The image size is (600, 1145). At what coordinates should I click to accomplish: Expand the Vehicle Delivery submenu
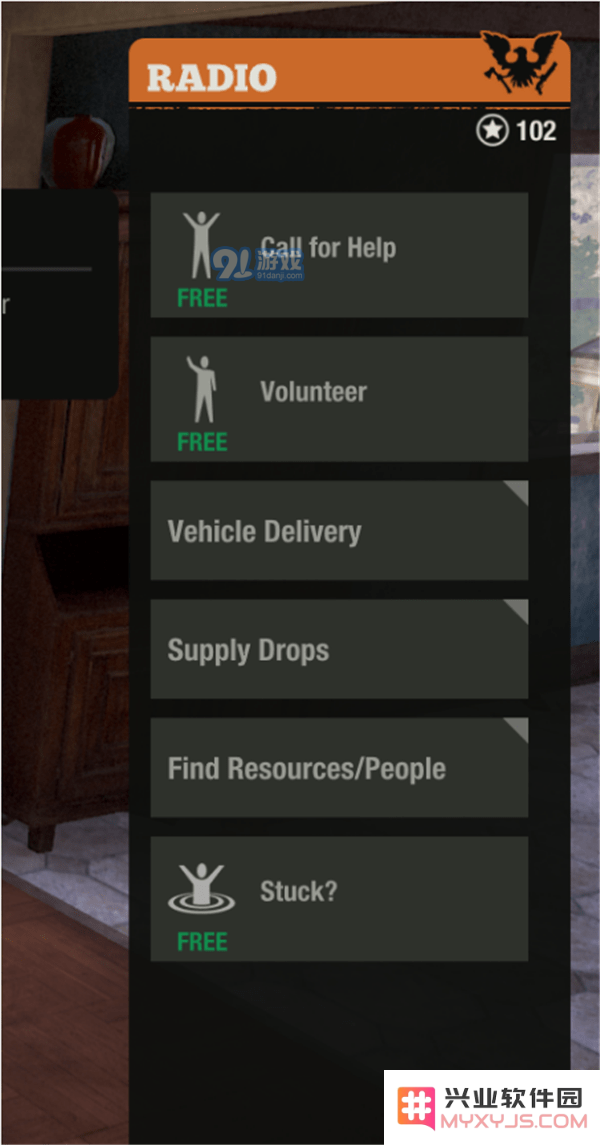coord(339,530)
